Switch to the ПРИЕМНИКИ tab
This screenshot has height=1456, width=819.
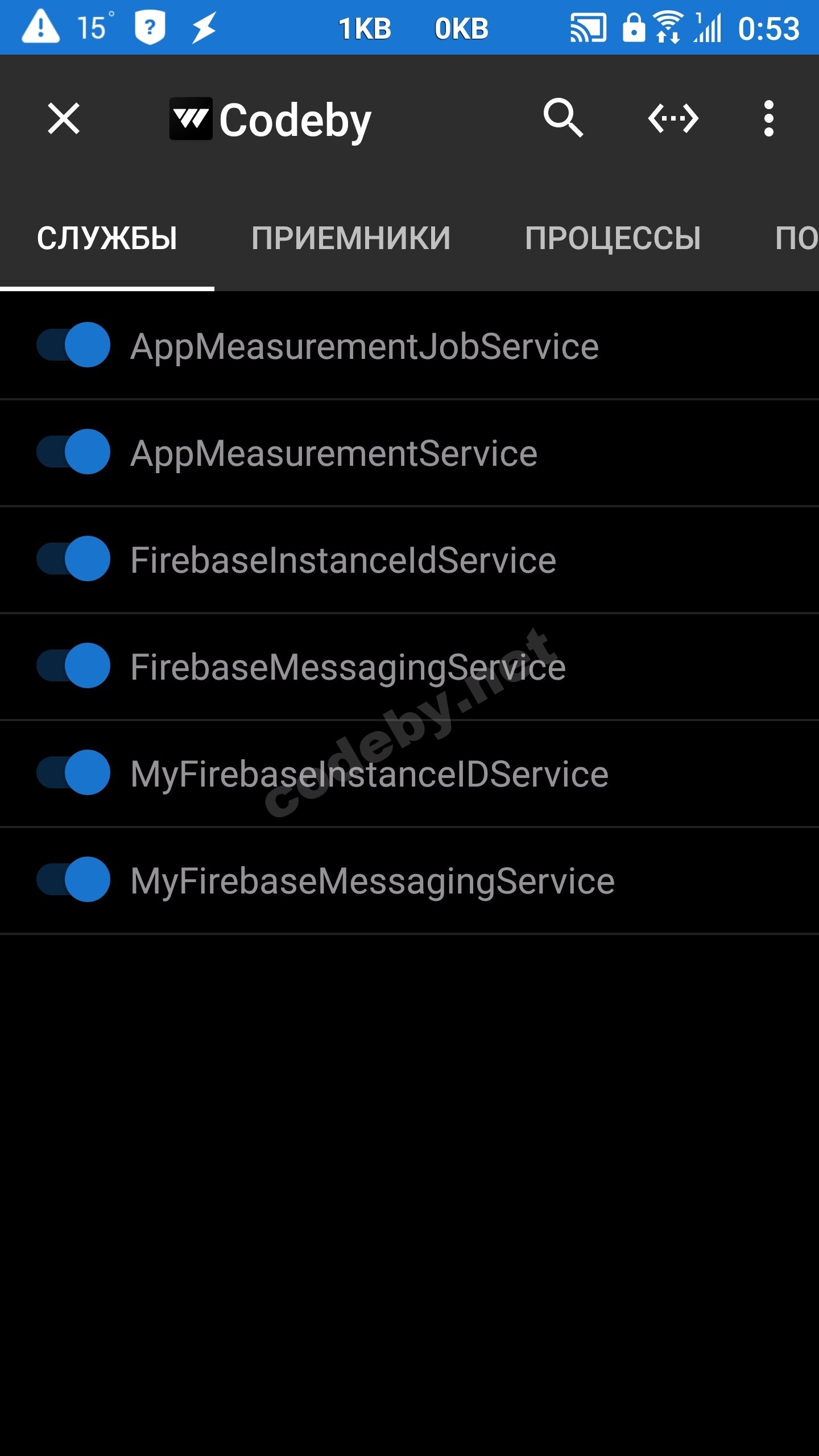point(351,238)
